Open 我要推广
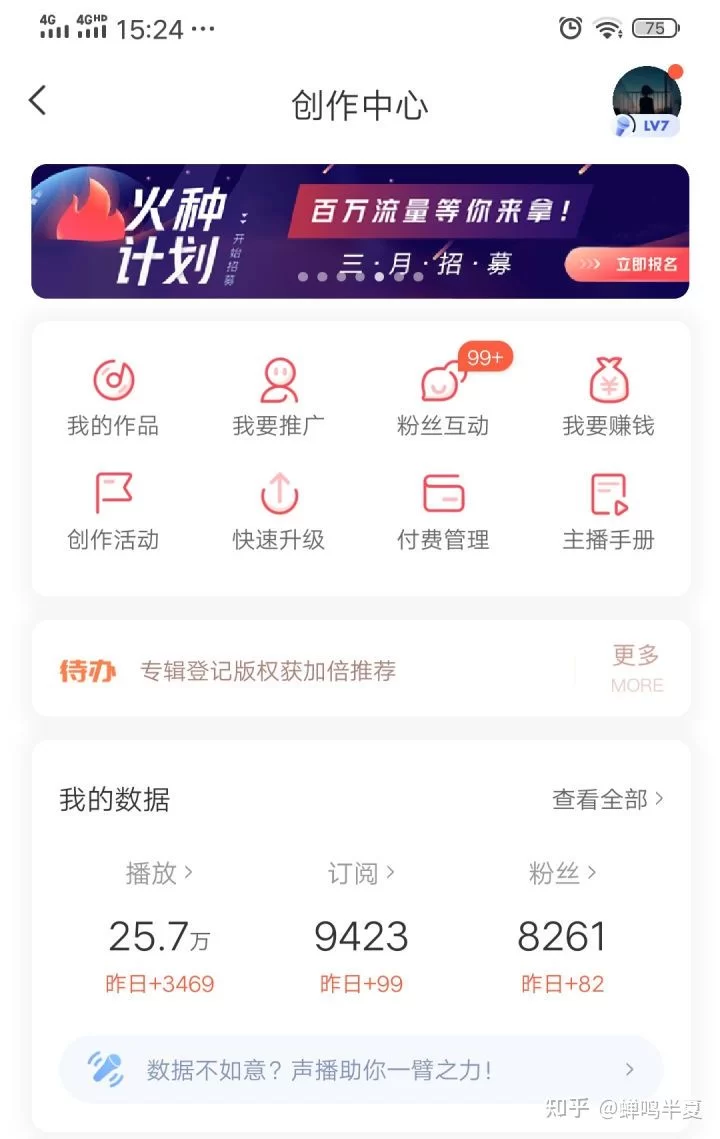This screenshot has width=720, height=1139. click(x=278, y=398)
